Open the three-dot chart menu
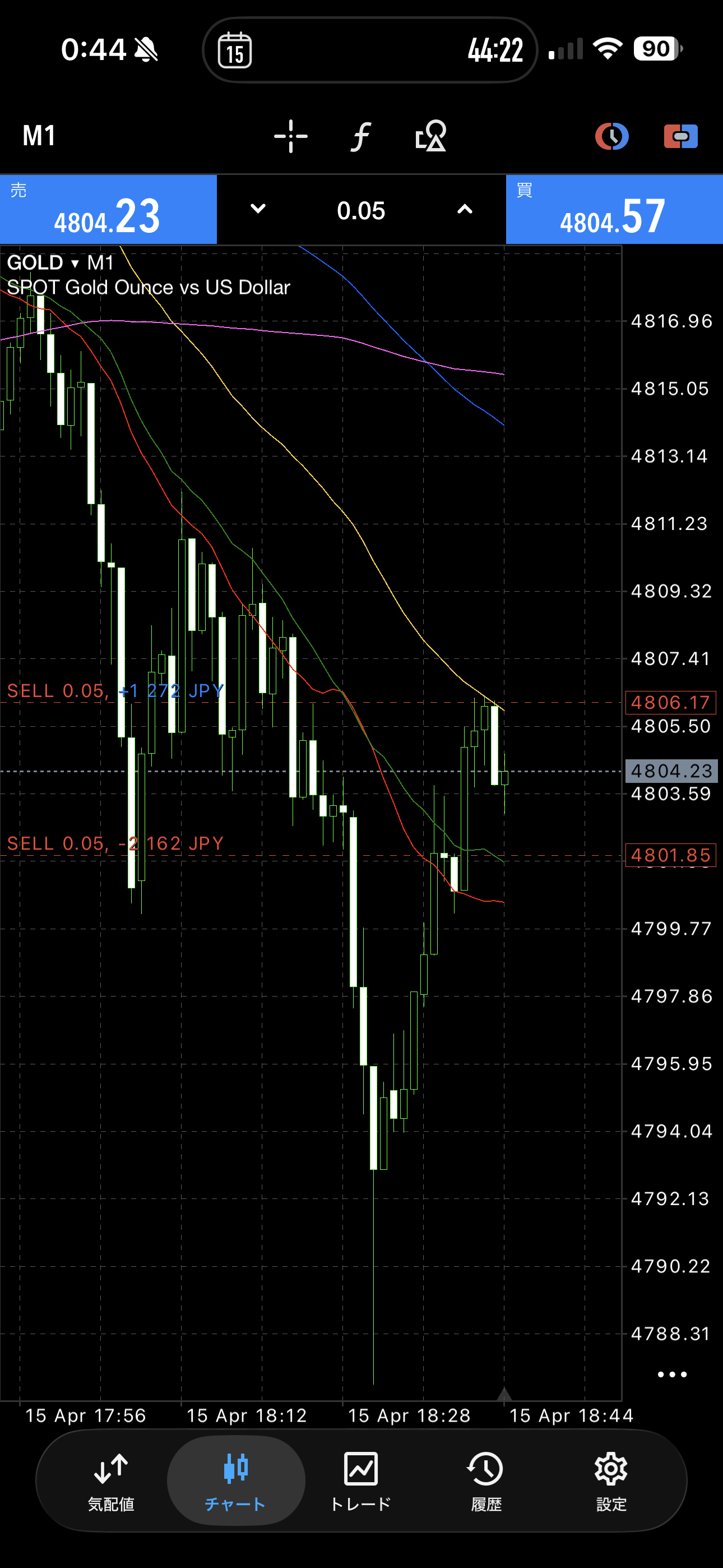The width and height of the screenshot is (723, 1568). (x=672, y=1374)
